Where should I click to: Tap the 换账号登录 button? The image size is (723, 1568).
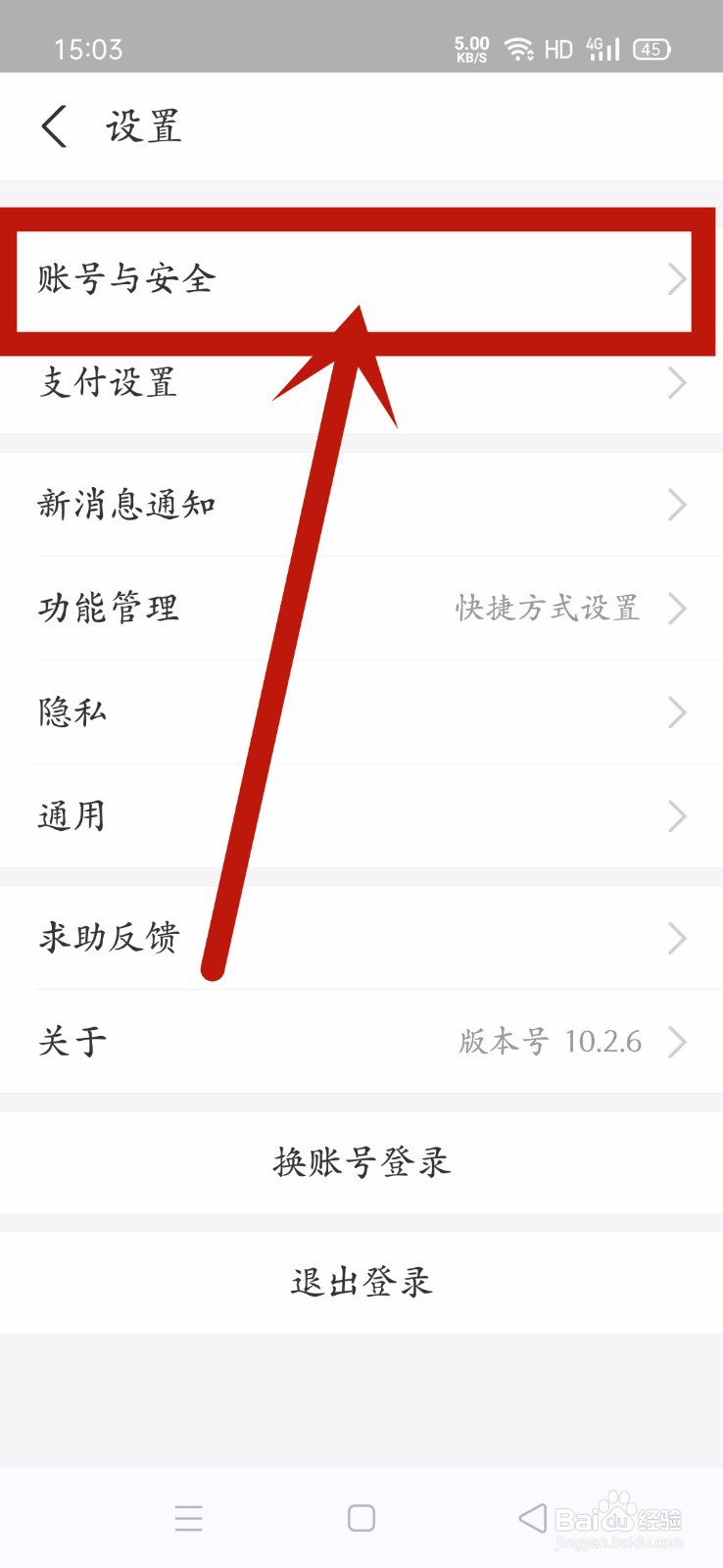[361, 1161]
